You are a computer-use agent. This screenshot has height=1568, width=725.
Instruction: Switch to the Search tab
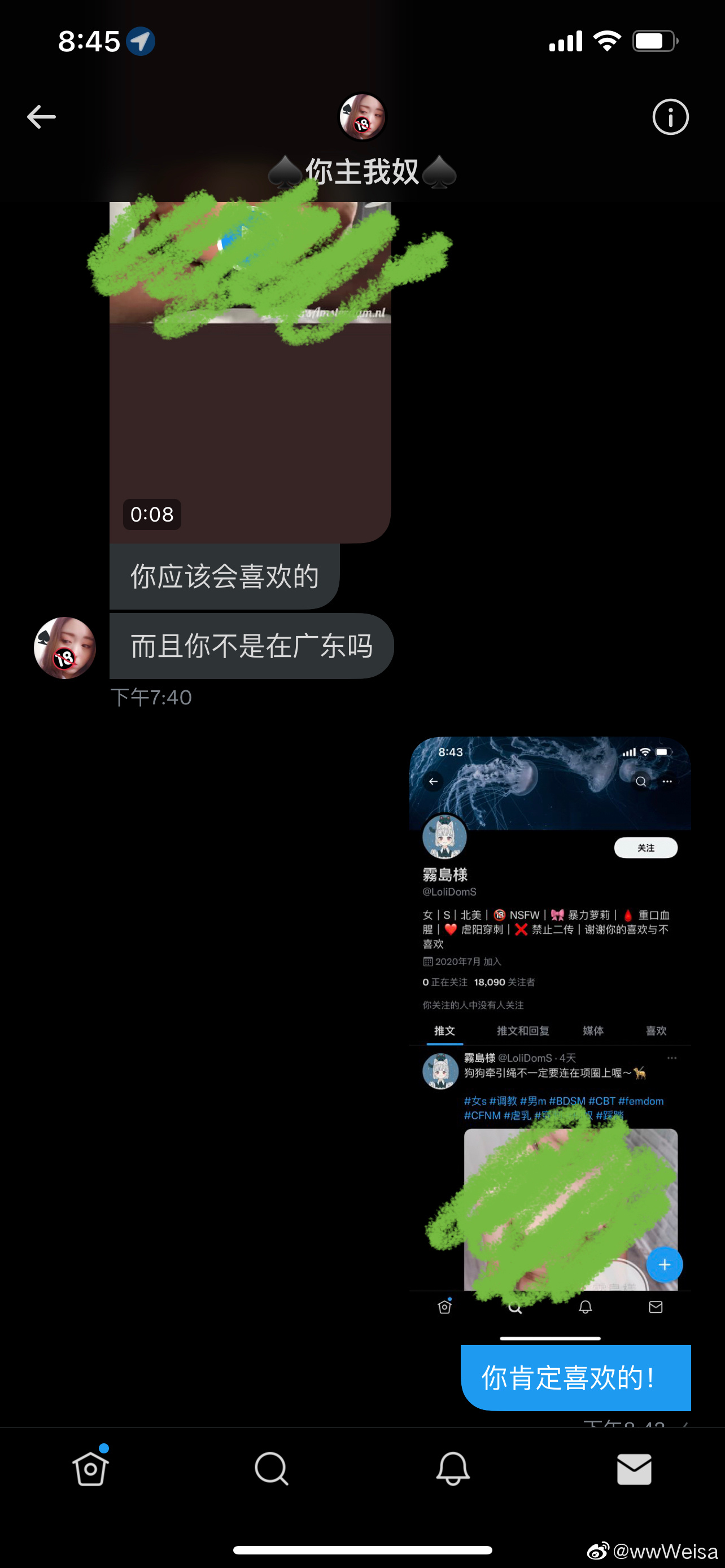click(x=272, y=1468)
